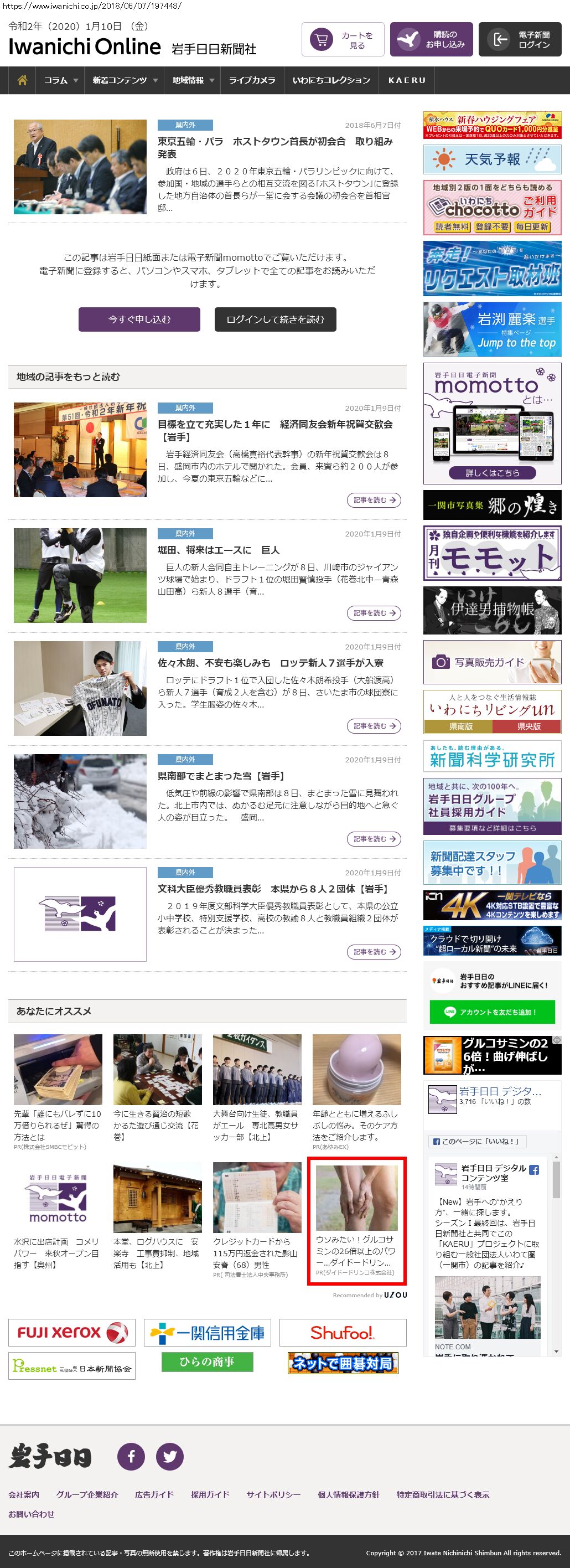This screenshot has width=570, height=1568.
Task: Expand the コラム menu
Action: 61,80
